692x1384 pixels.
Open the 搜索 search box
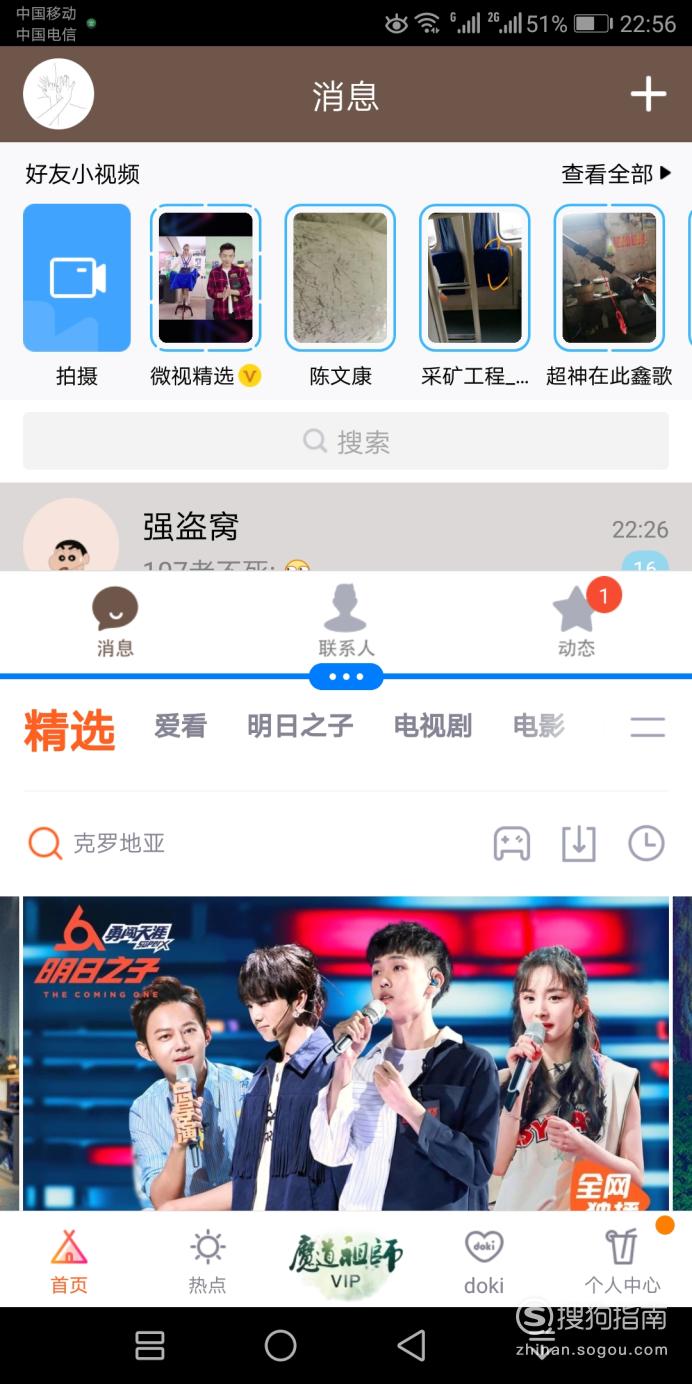pyautogui.click(x=346, y=441)
